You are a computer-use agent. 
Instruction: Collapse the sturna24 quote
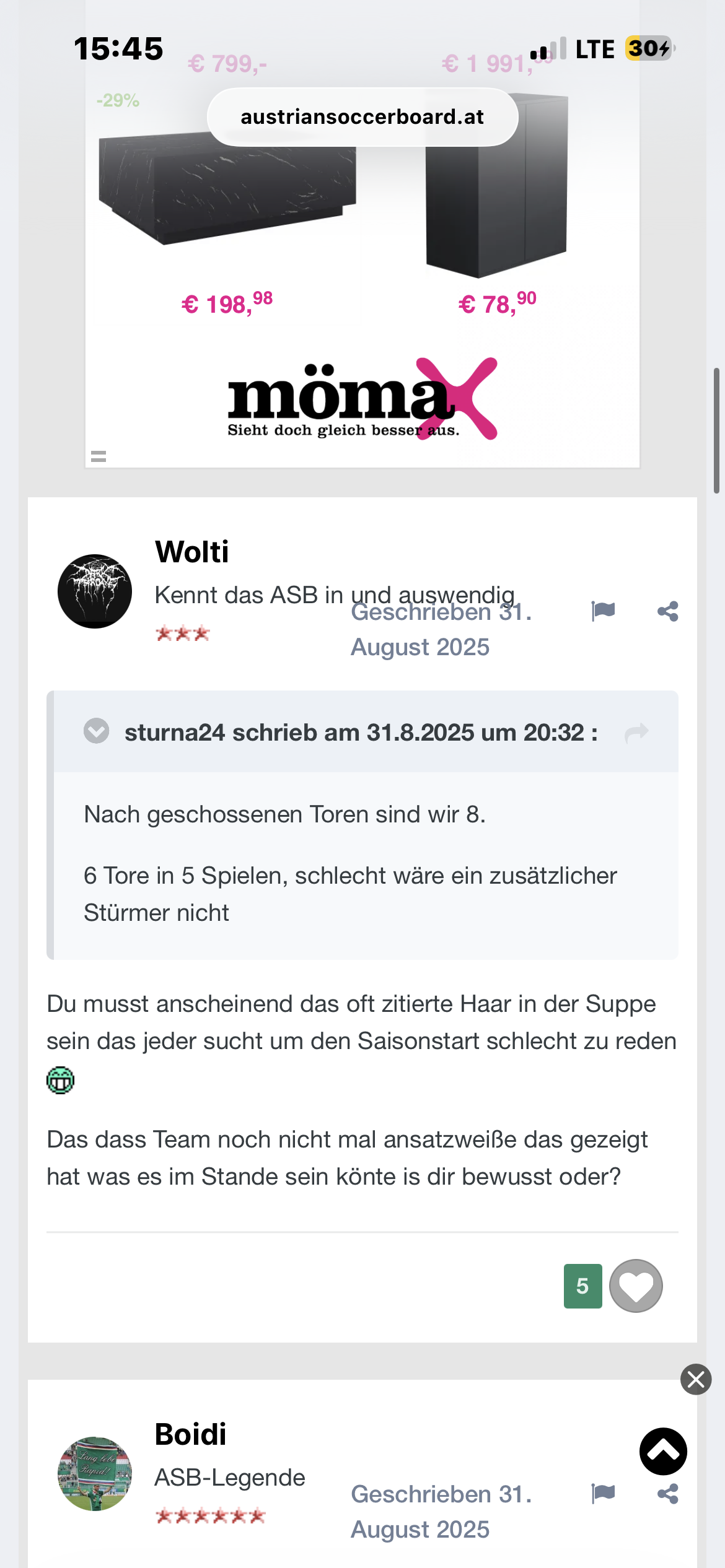[x=97, y=731]
